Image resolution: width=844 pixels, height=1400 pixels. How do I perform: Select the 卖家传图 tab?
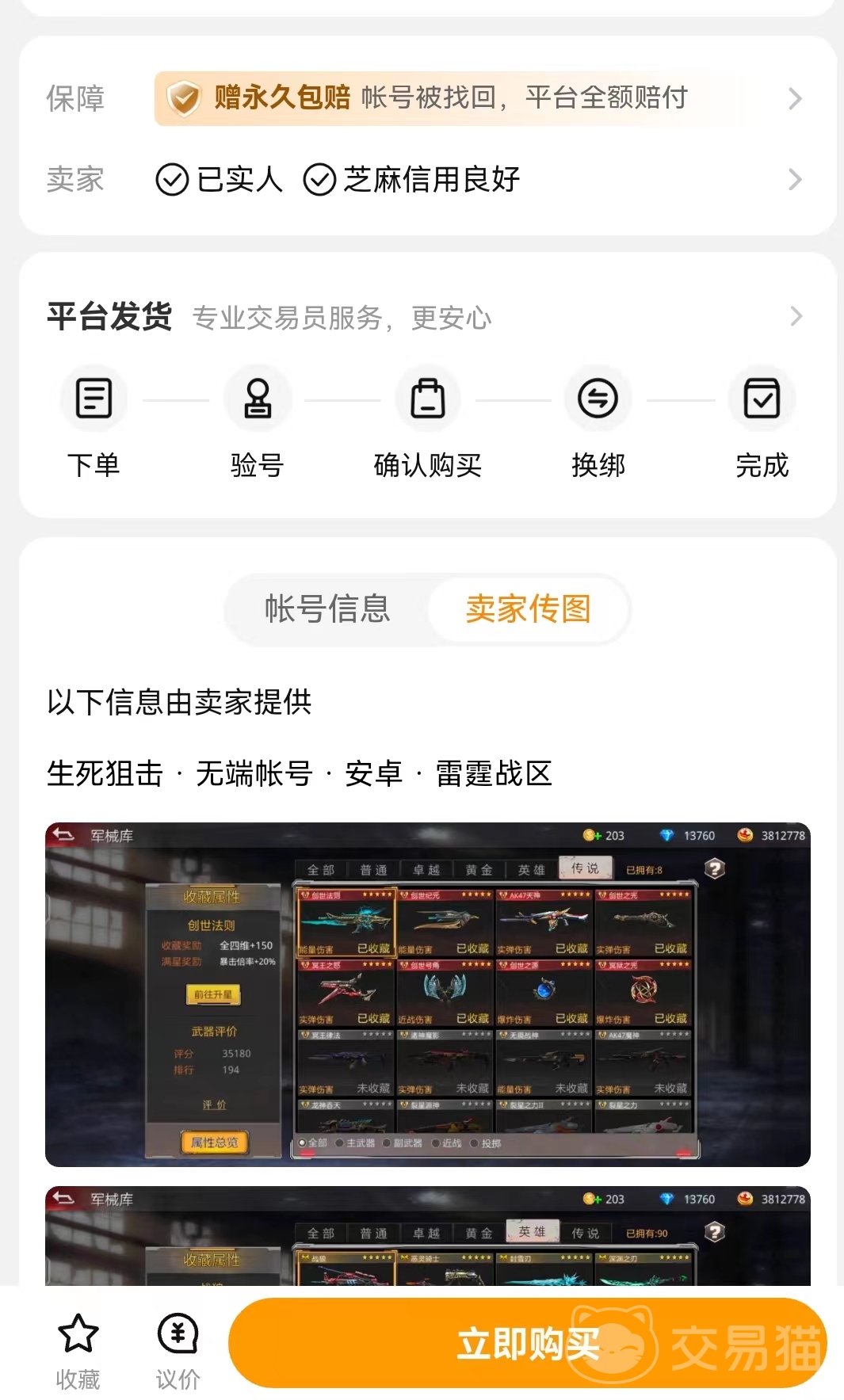[x=528, y=609]
